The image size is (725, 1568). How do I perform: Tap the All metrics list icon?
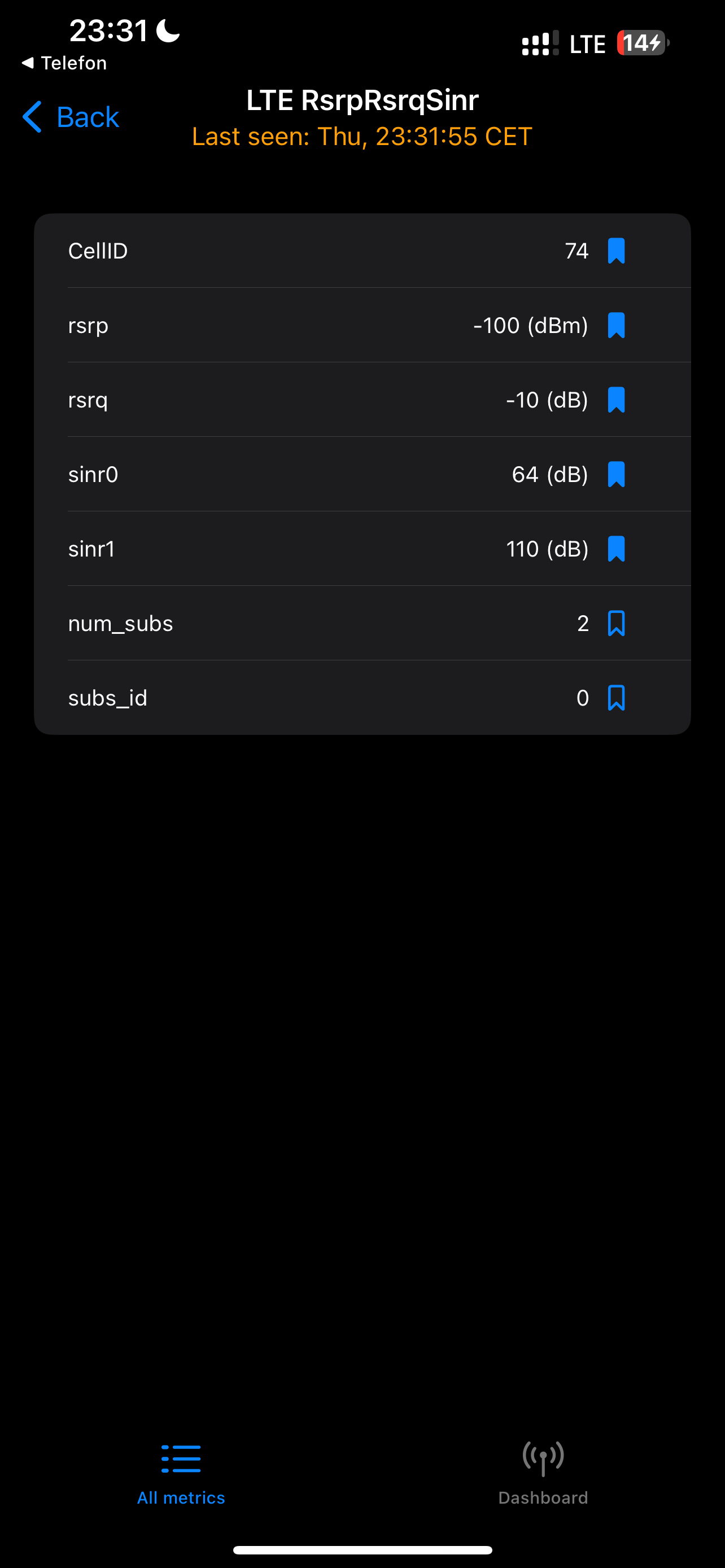181,1457
